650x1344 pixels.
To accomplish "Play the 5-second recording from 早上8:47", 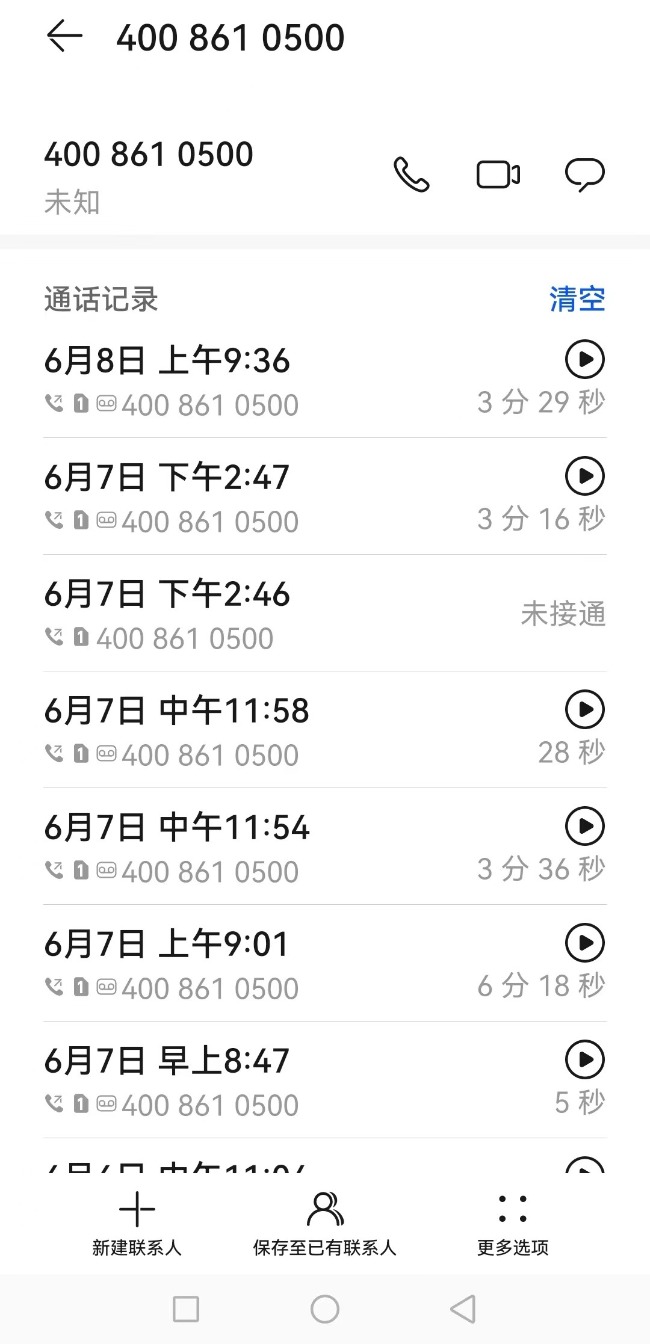I will click(x=585, y=1059).
